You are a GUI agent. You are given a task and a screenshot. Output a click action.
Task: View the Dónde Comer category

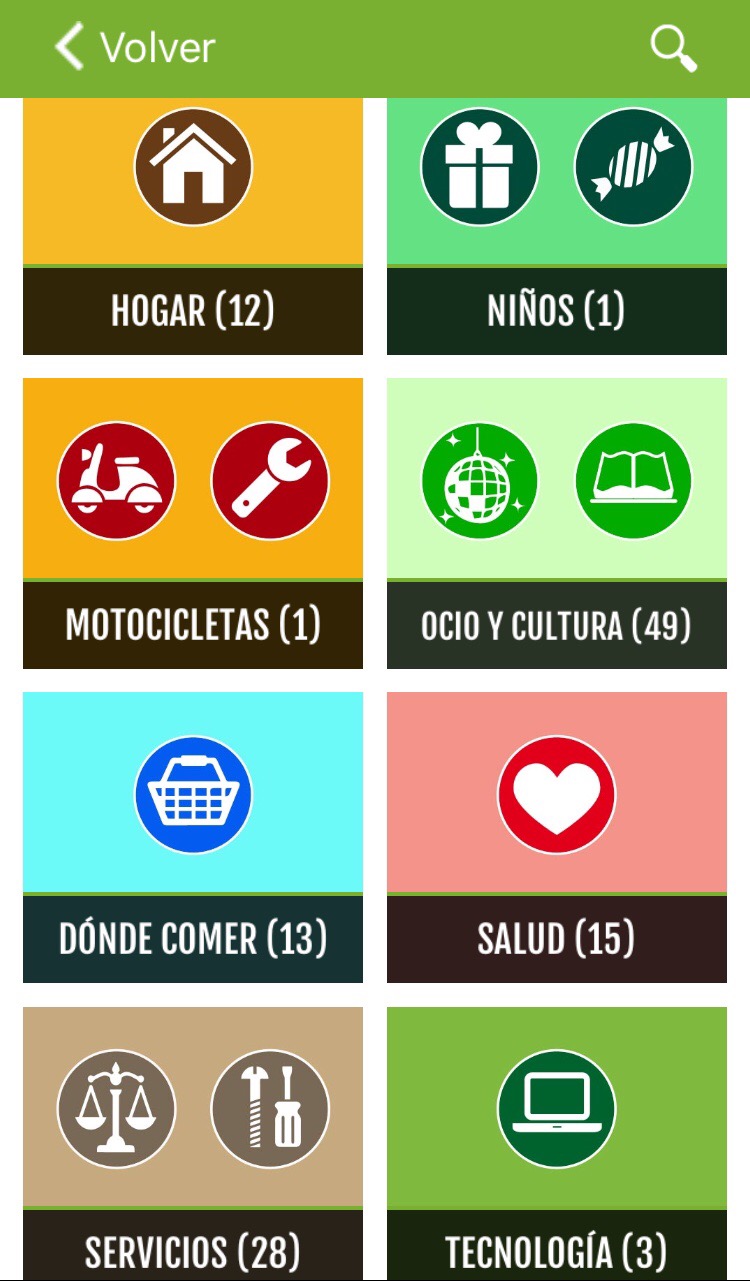coord(193,837)
